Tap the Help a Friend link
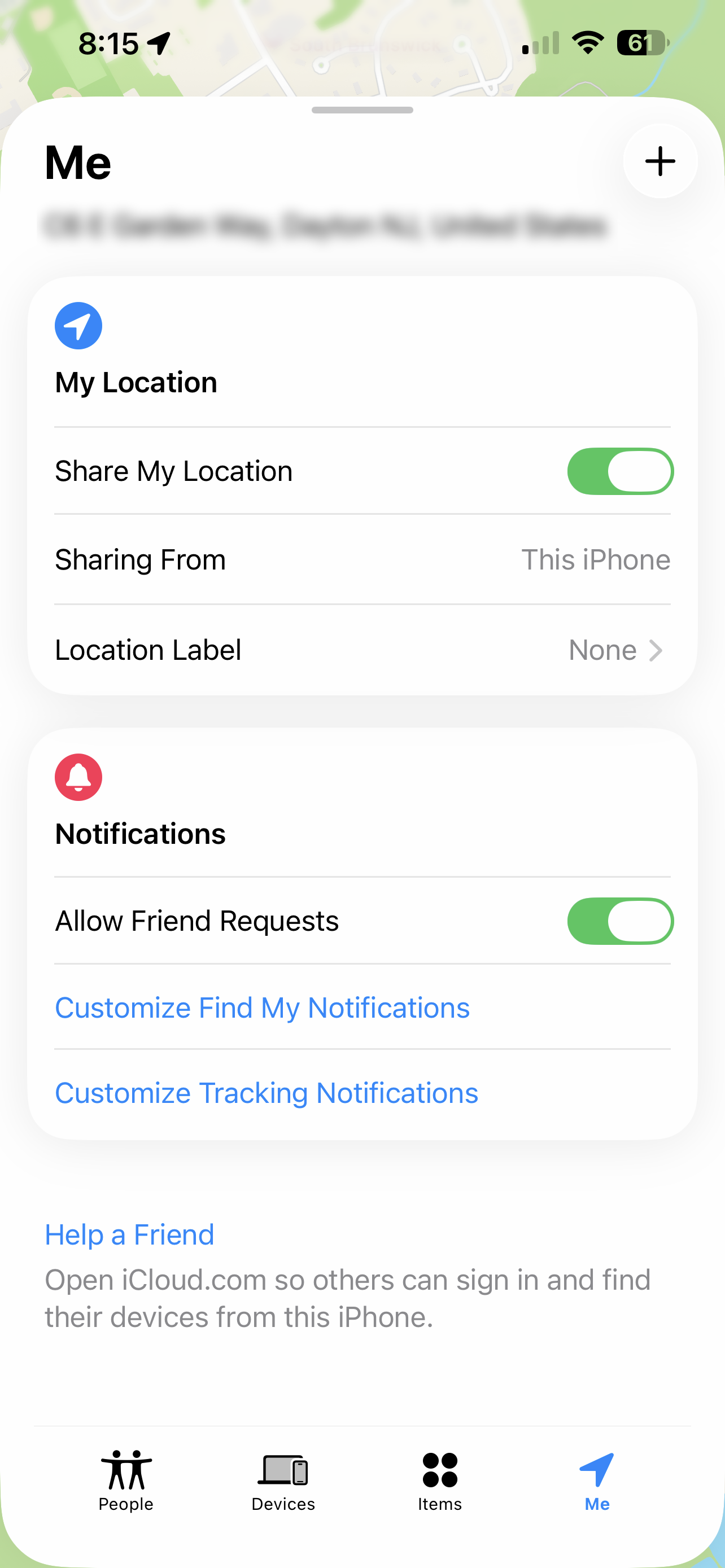Image resolution: width=725 pixels, height=1568 pixels. click(x=130, y=1235)
